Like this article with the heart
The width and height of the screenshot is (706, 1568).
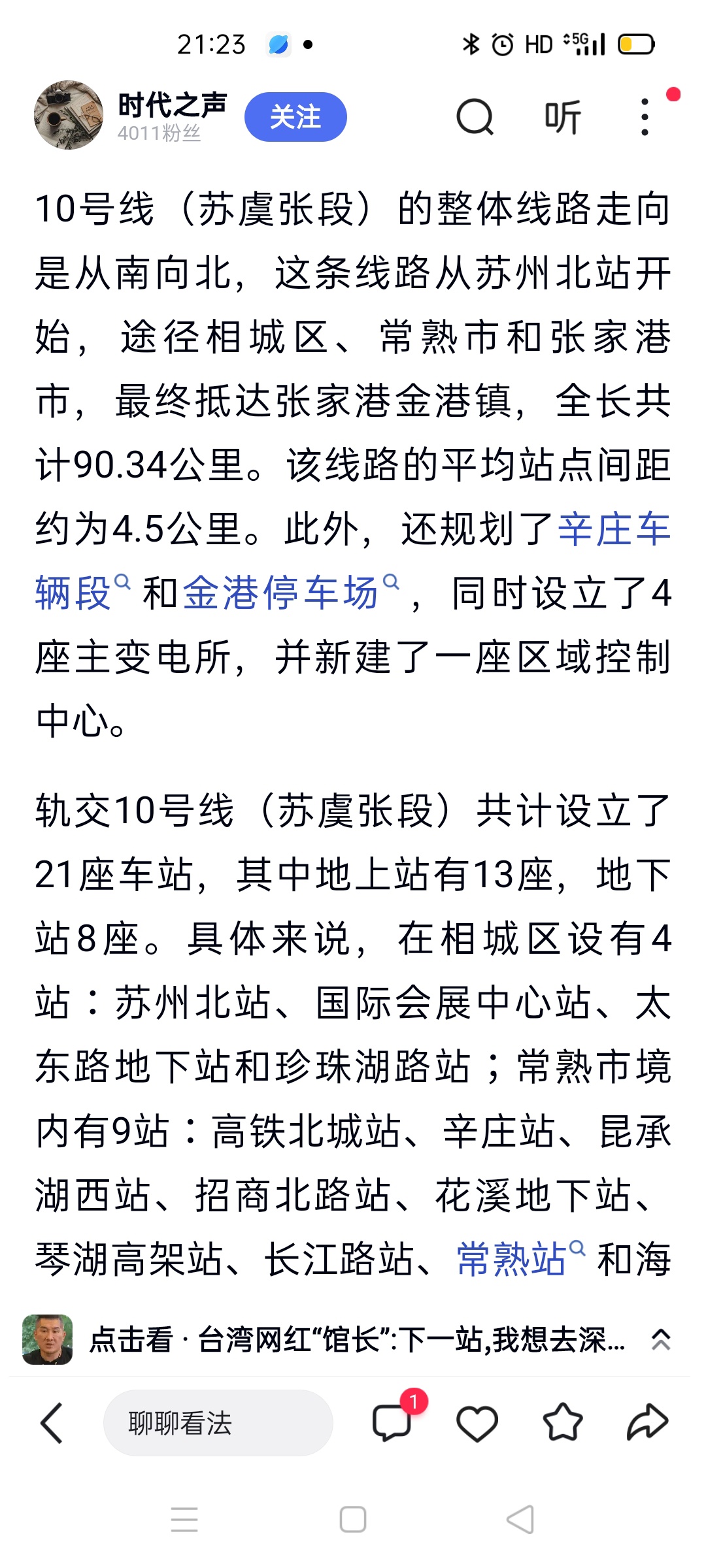[x=477, y=1423]
